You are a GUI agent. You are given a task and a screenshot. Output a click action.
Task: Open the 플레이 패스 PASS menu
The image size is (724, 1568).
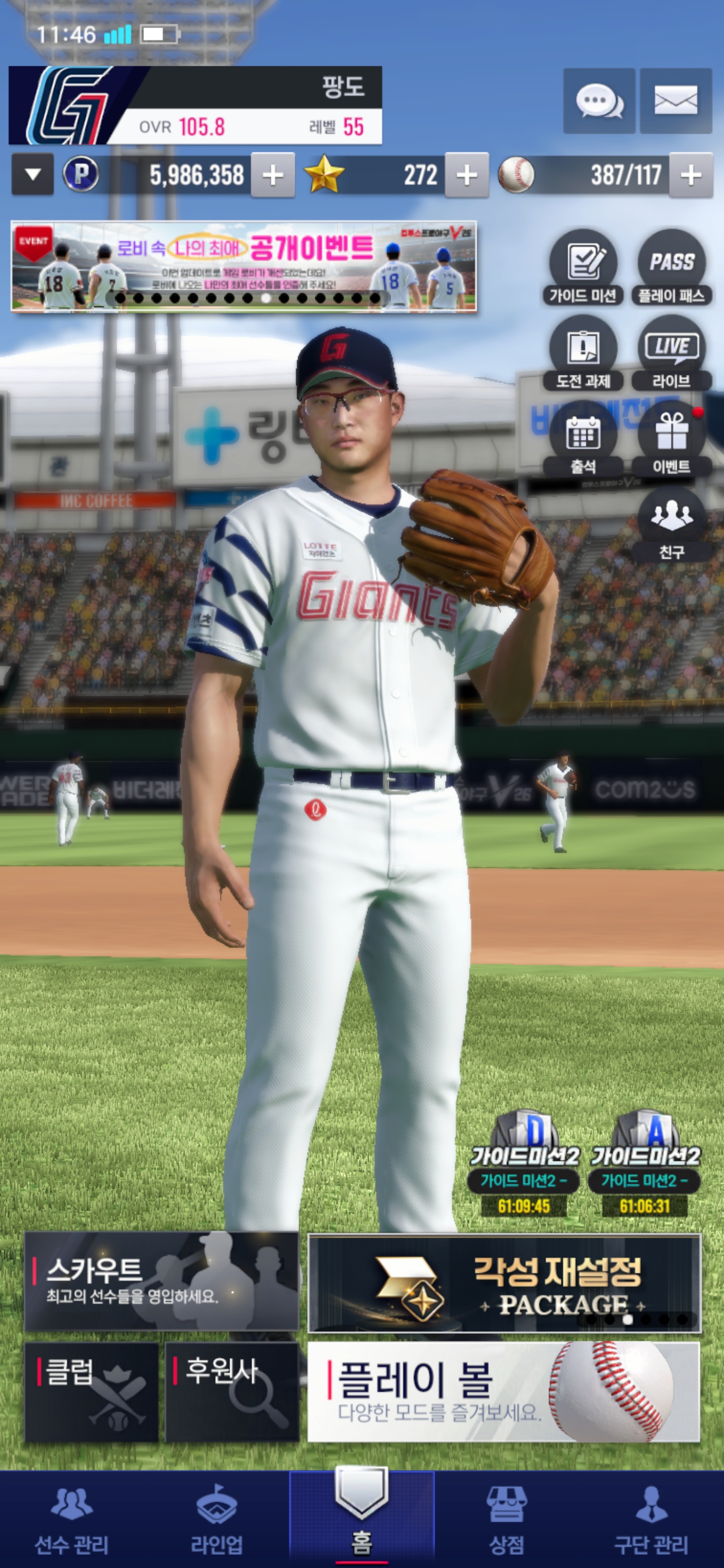point(671,268)
